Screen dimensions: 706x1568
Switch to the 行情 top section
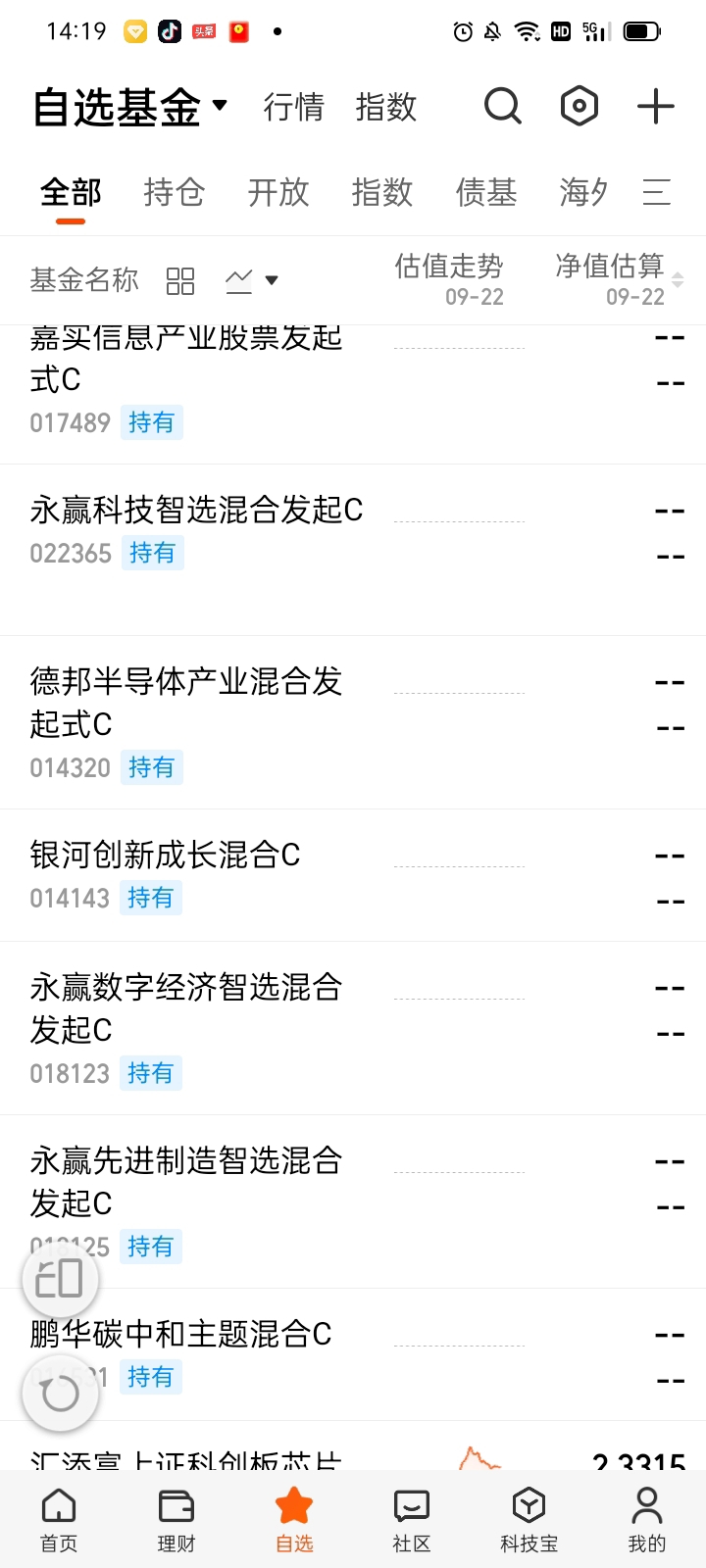coord(293,107)
